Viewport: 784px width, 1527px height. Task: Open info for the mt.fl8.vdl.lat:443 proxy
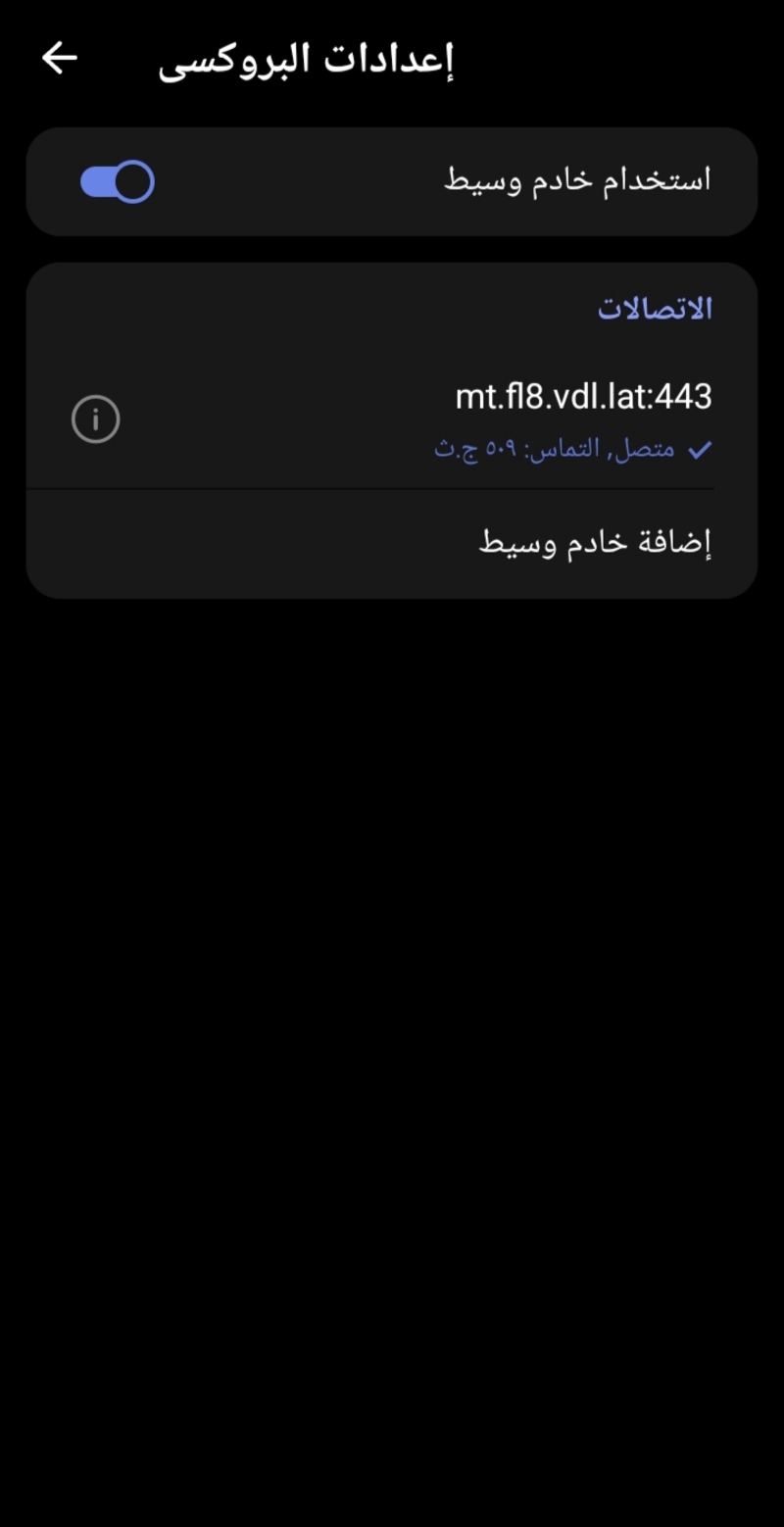tap(96, 420)
